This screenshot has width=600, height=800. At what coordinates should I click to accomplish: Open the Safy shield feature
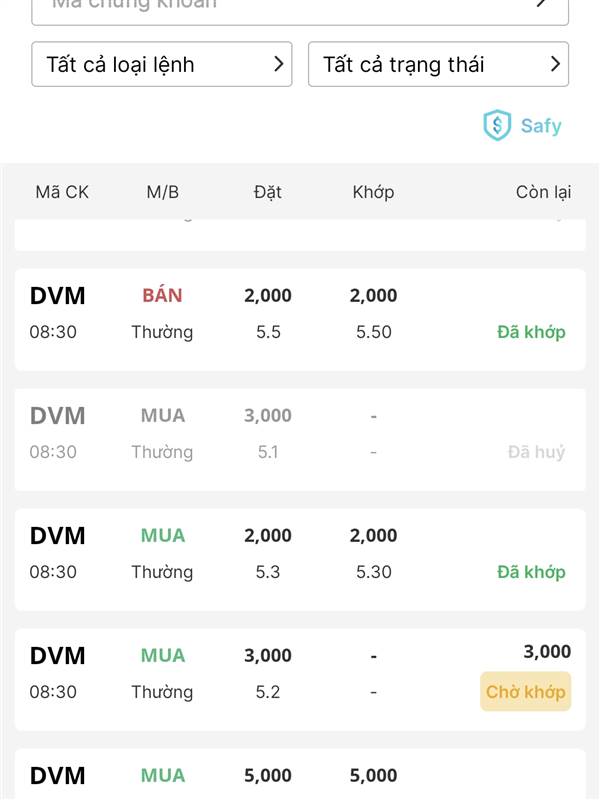tap(522, 126)
